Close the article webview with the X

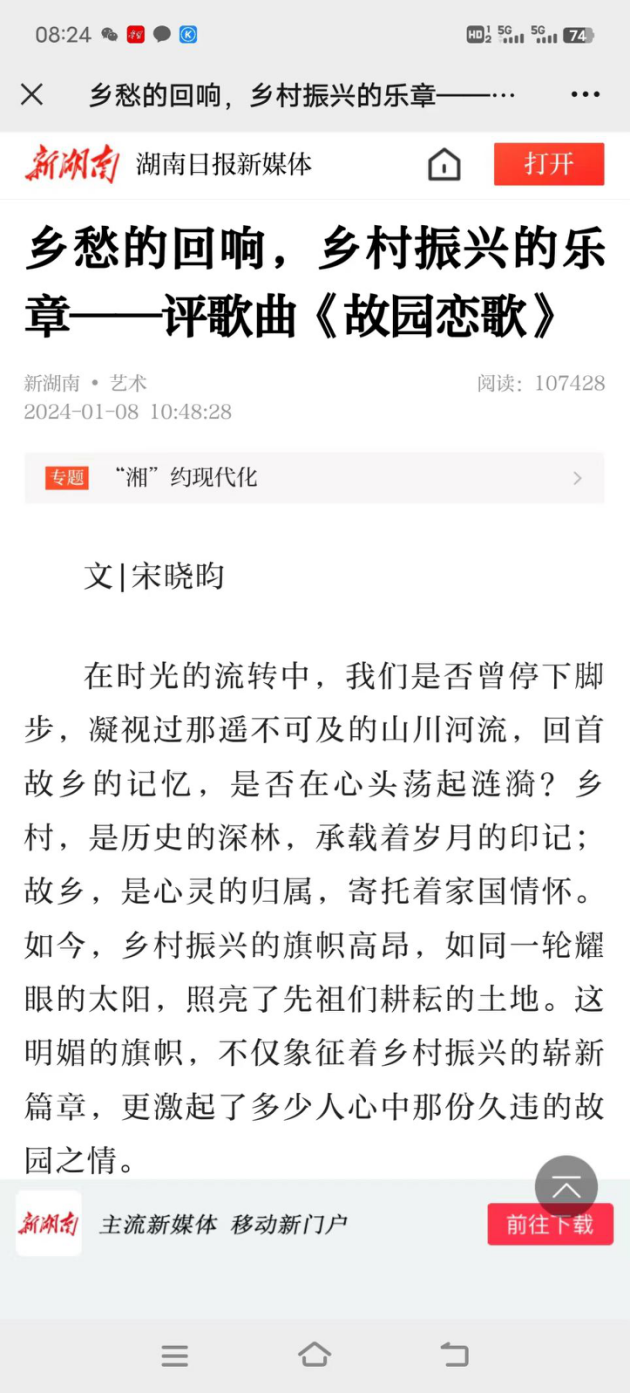click(32, 95)
